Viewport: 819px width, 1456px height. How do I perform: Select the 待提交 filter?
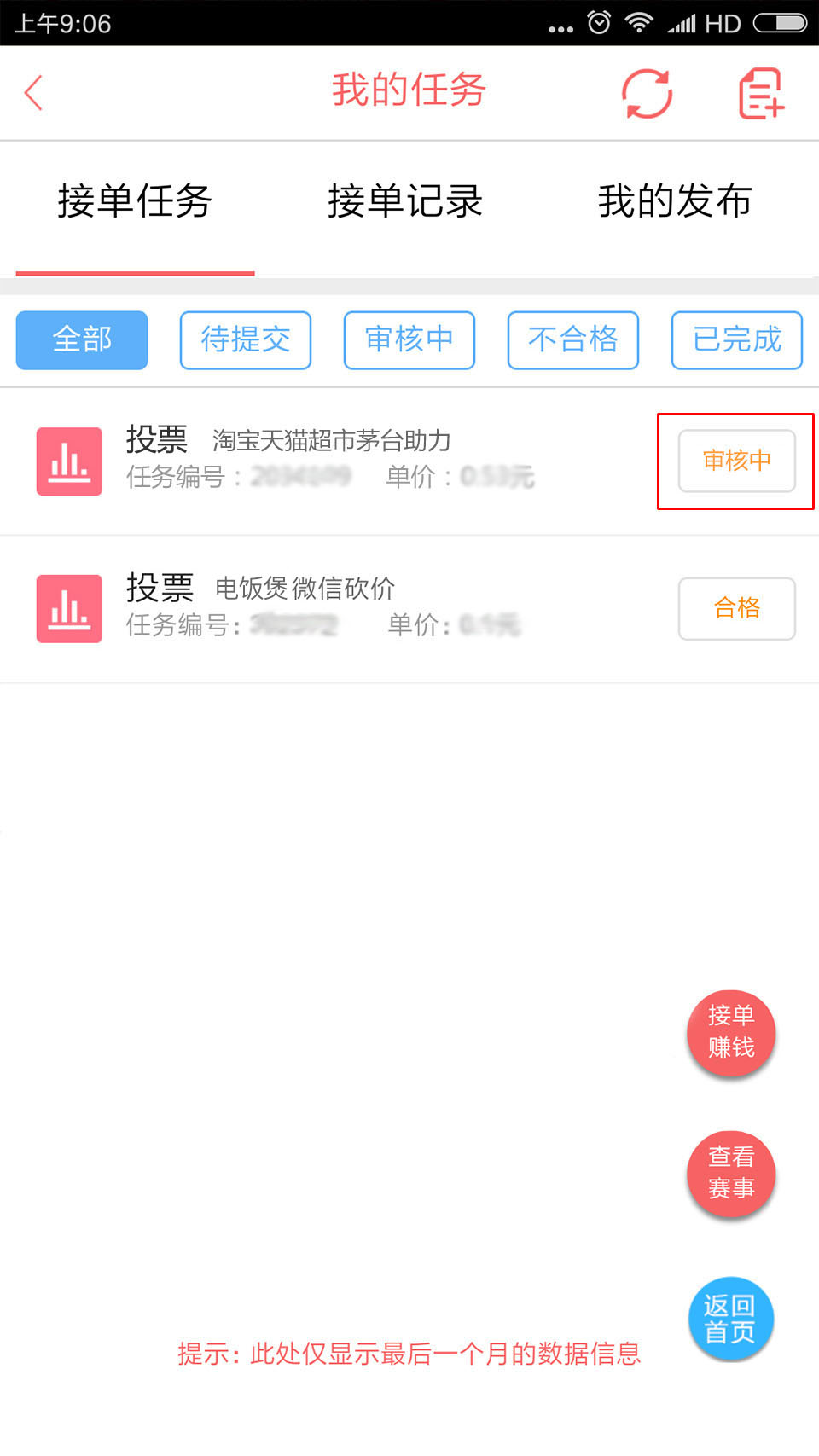[x=245, y=340]
